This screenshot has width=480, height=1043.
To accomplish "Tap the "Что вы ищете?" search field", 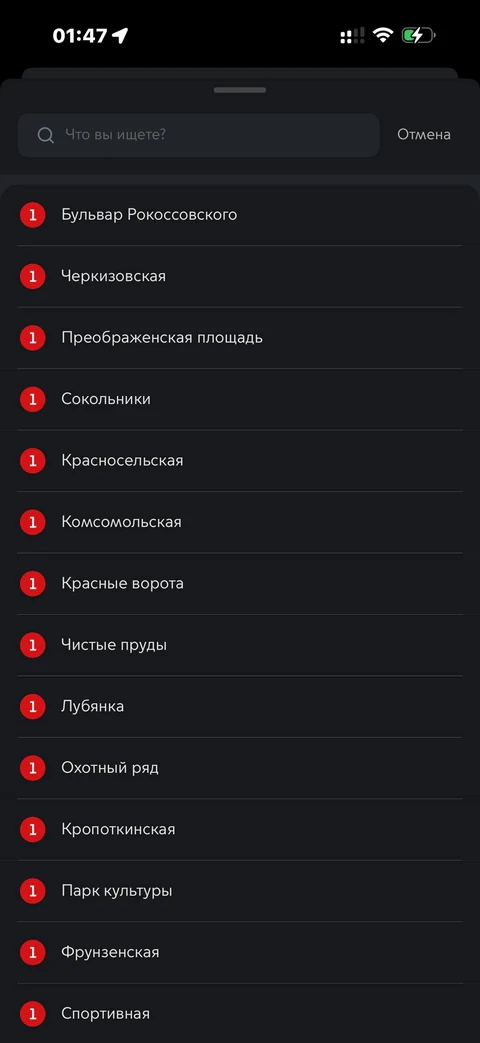I will (199, 135).
